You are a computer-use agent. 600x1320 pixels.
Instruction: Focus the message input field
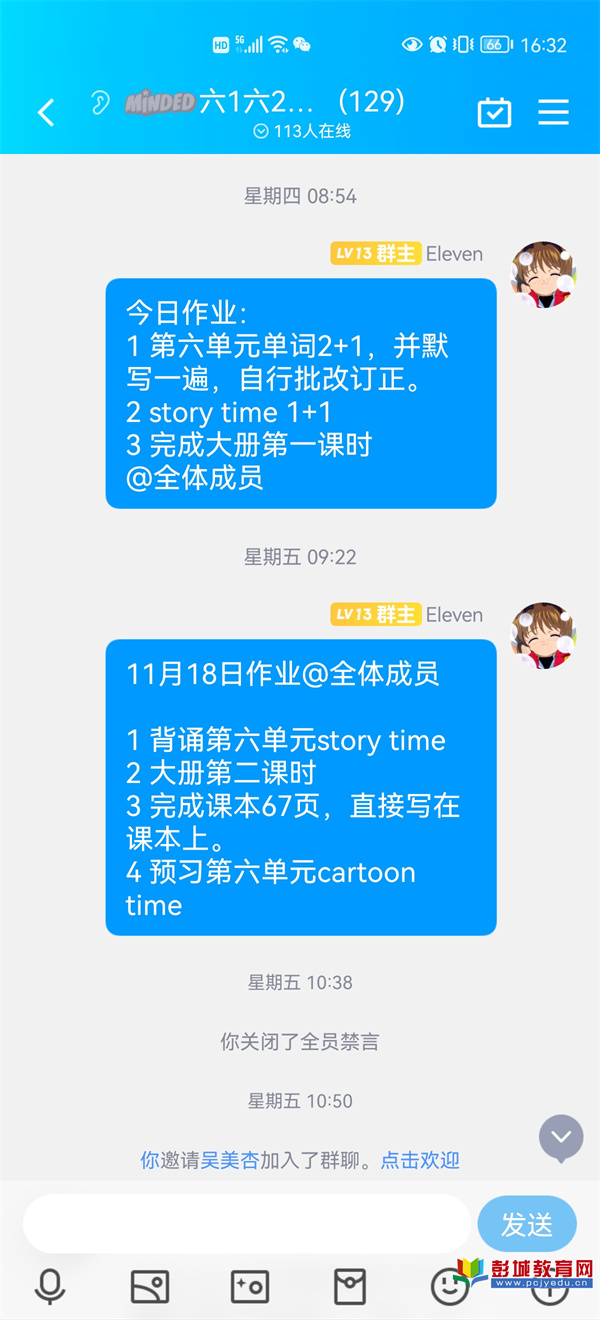click(x=246, y=1224)
